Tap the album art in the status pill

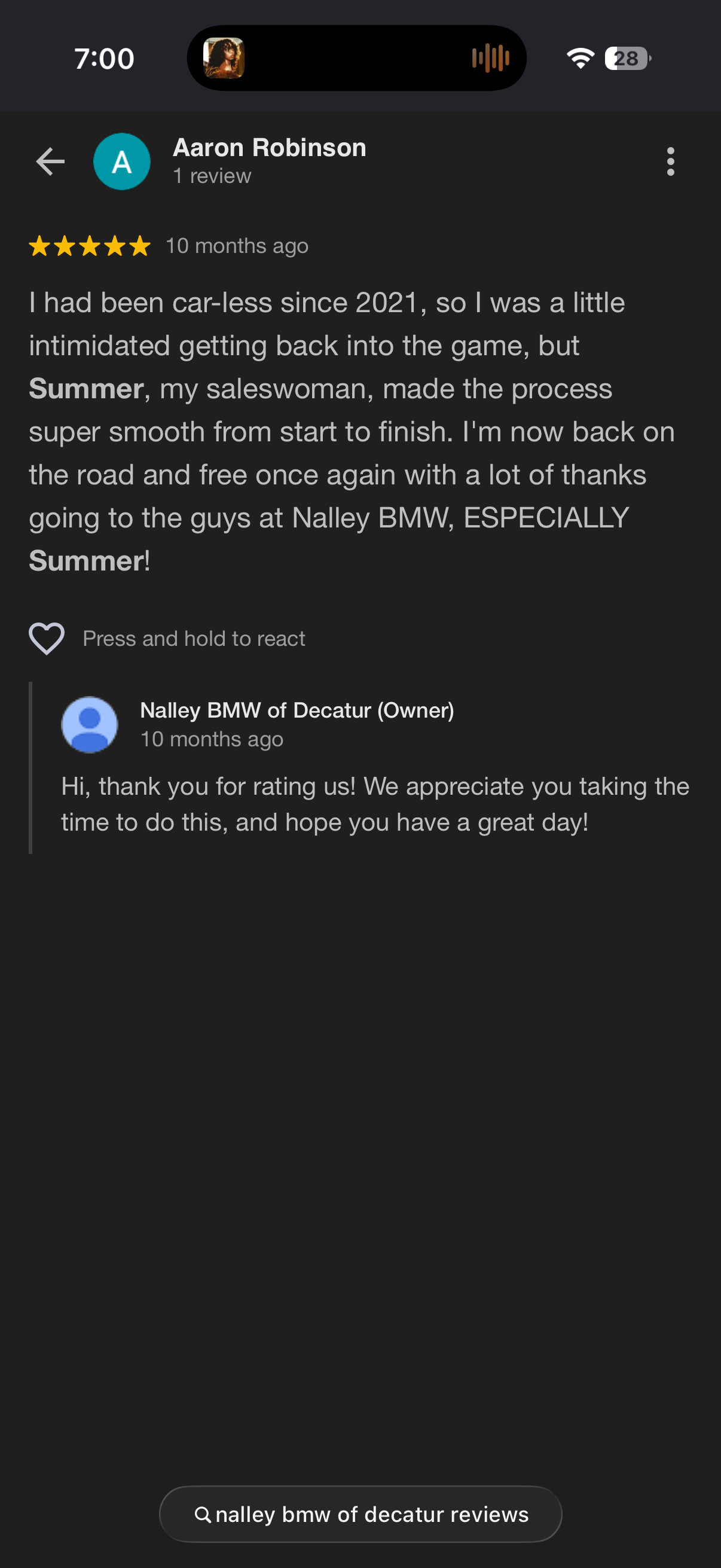[225, 58]
